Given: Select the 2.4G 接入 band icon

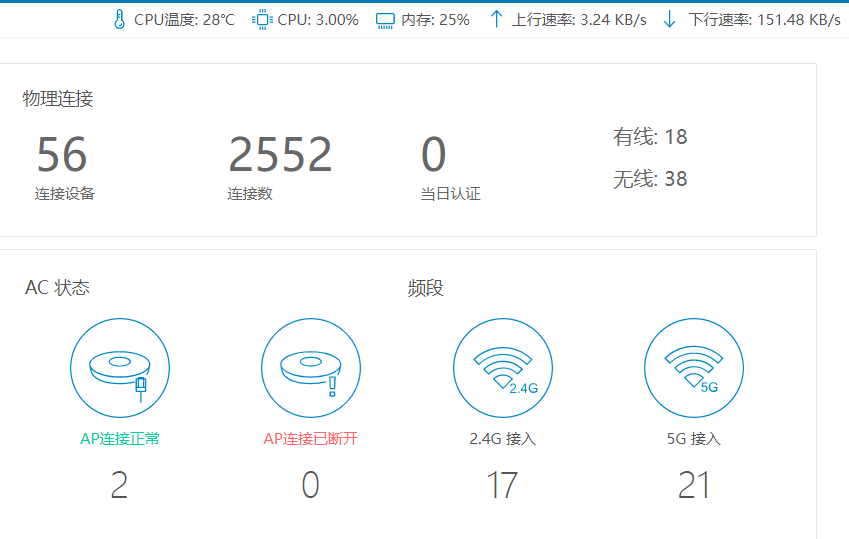Looking at the screenshot, I should (503, 368).
